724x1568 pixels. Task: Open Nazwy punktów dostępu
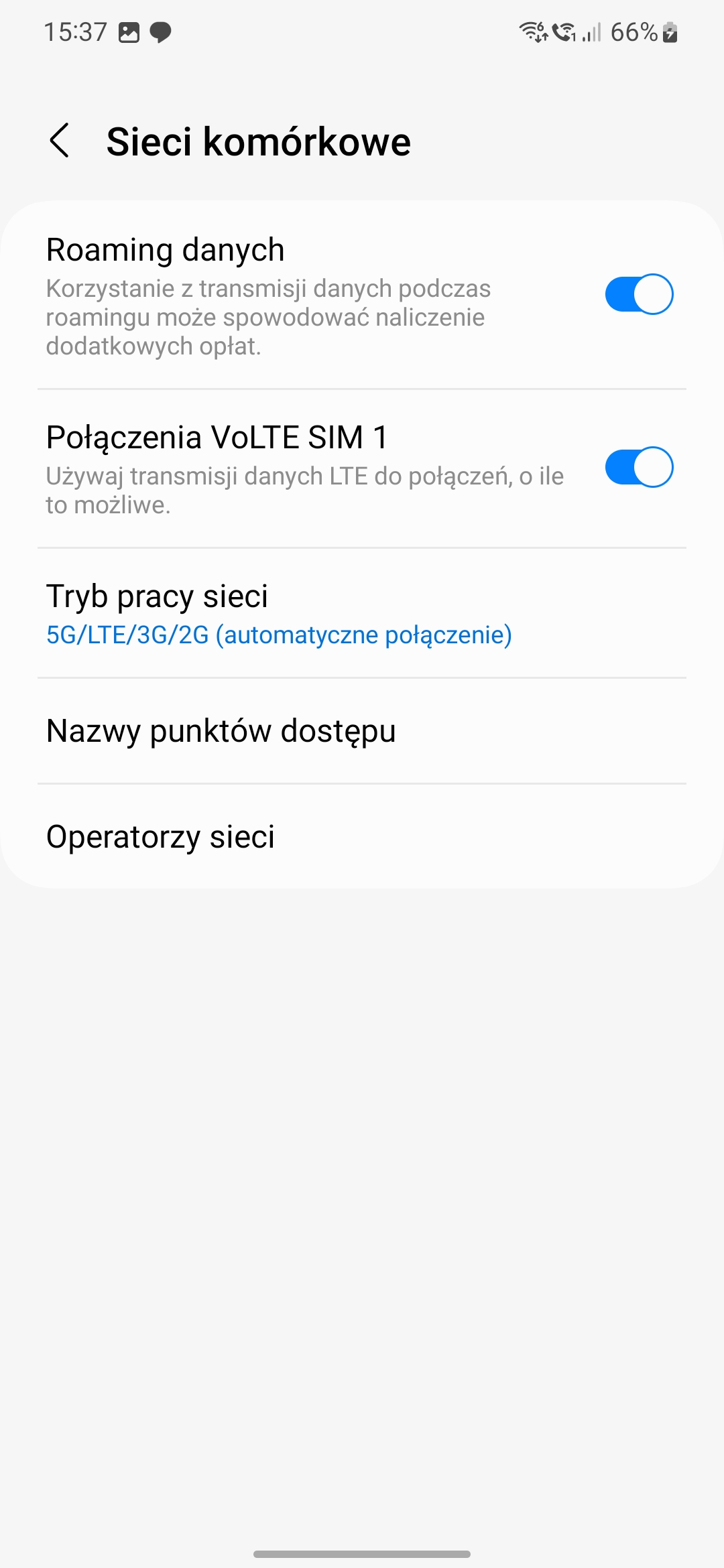pos(221,731)
